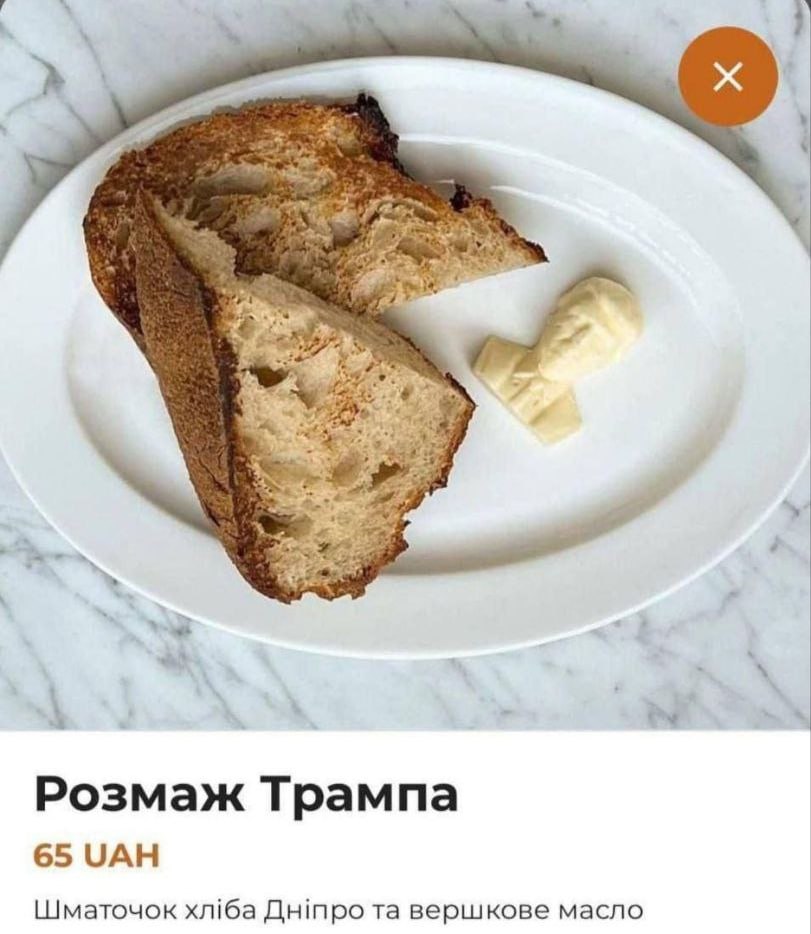
Task: Close the Розмаж Трампа item details
Action: coord(727,77)
